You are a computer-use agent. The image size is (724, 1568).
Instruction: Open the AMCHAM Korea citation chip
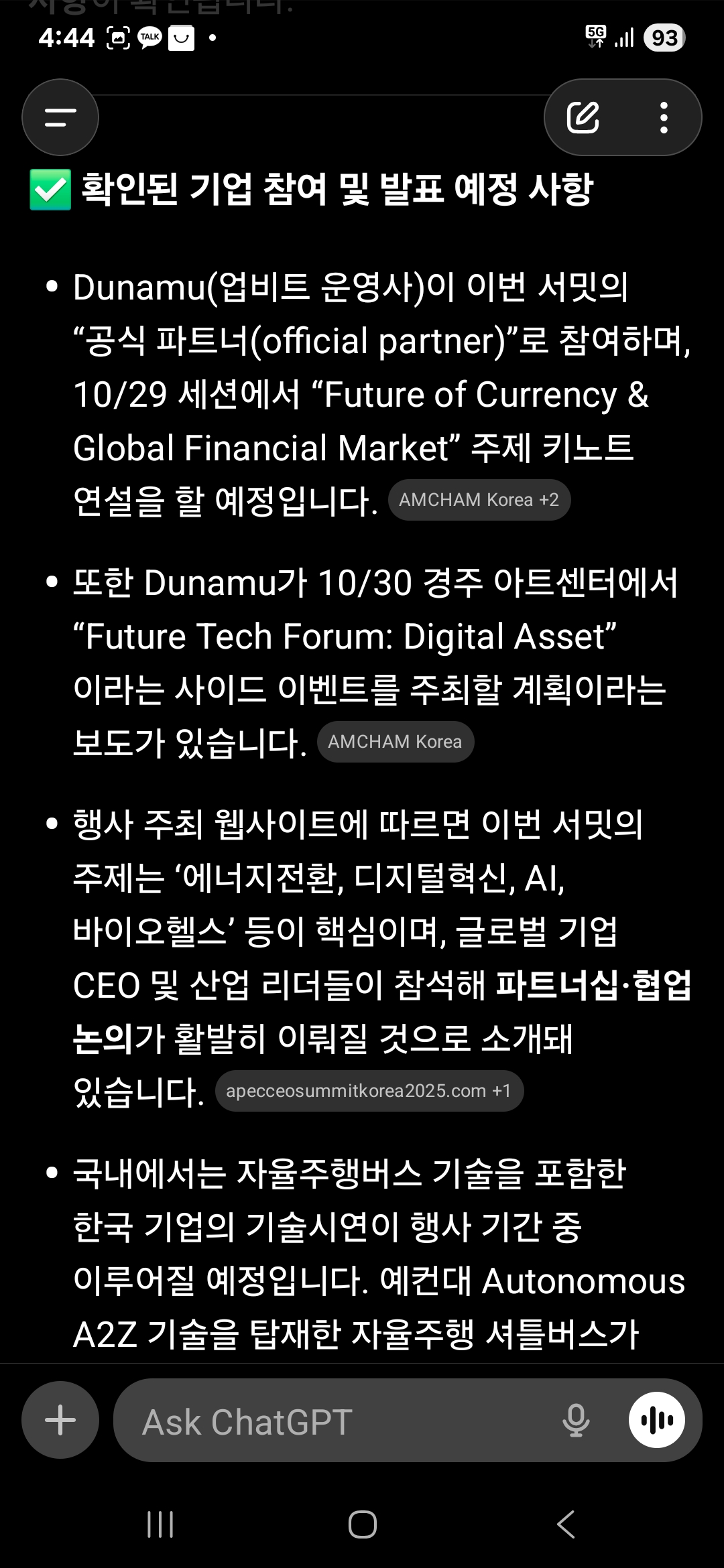point(395,742)
